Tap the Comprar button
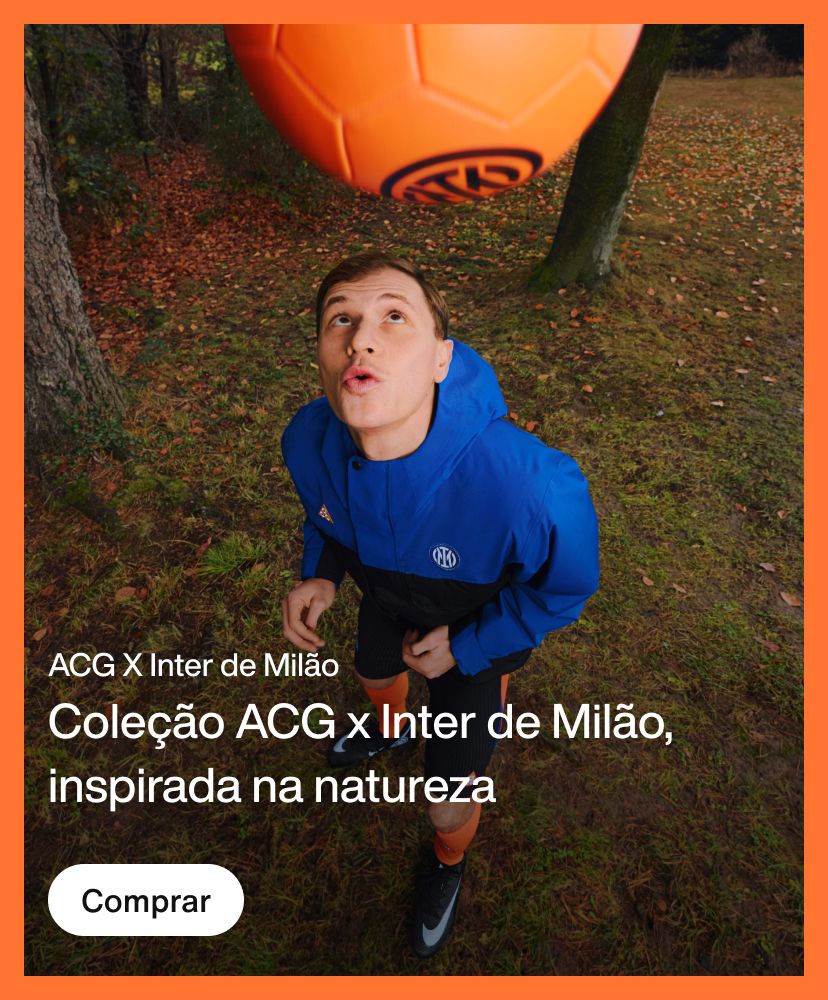This screenshot has height=1000, width=828. point(146,900)
